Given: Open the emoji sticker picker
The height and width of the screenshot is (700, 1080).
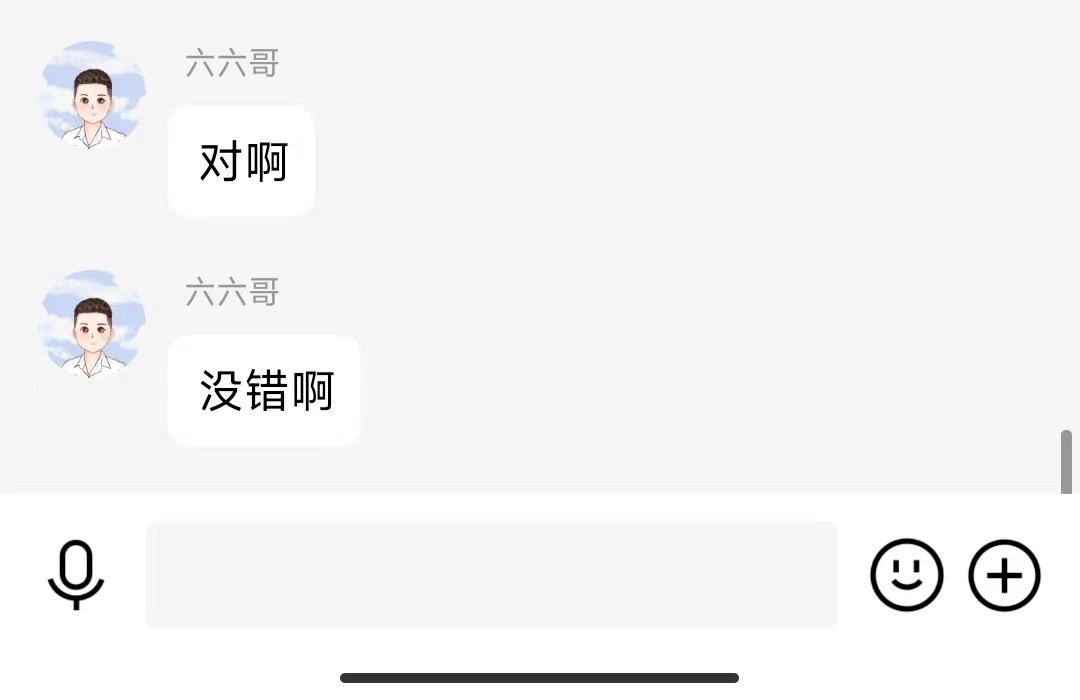Looking at the screenshot, I should point(907,575).
